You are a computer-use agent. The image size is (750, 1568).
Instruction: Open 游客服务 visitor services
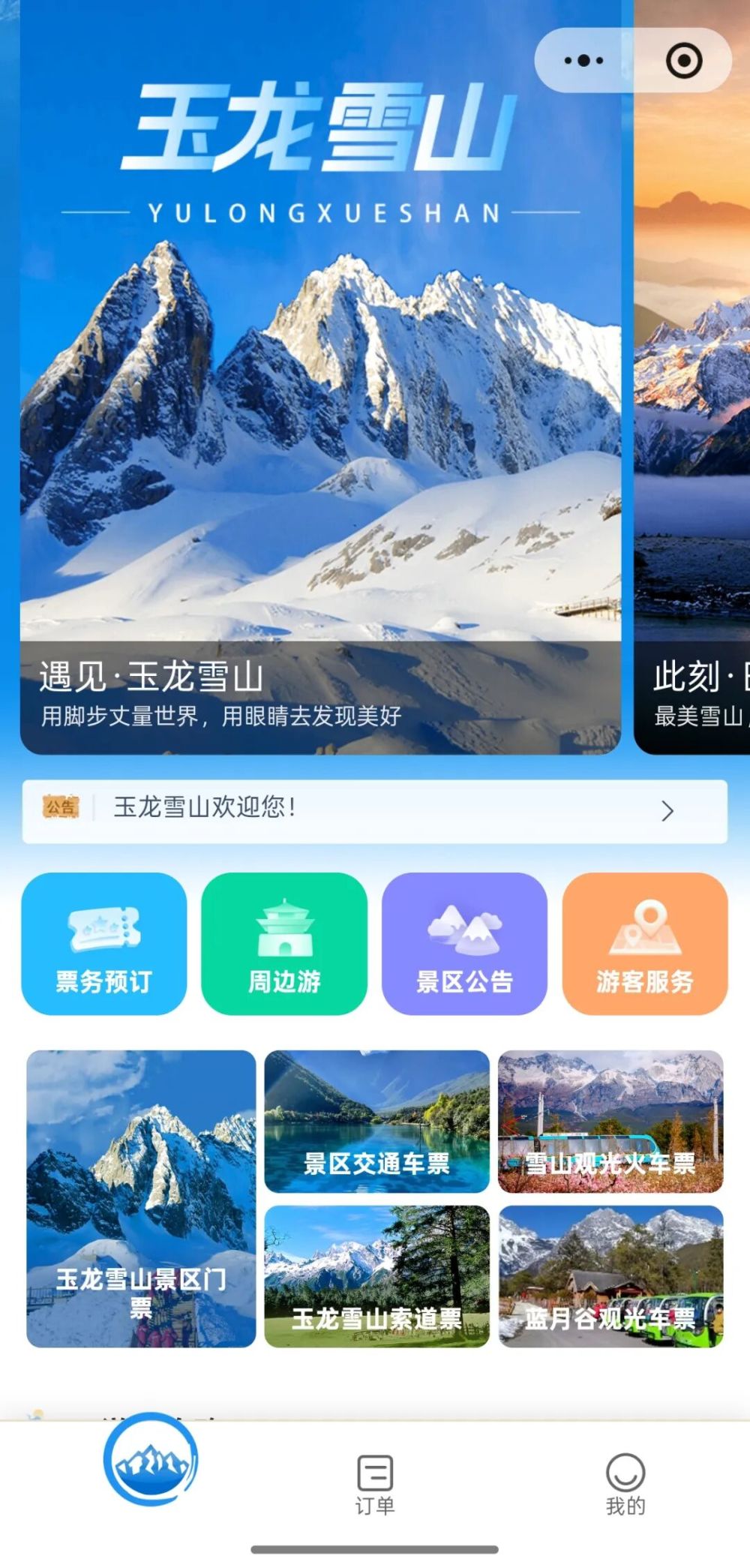tap(645, 943)
